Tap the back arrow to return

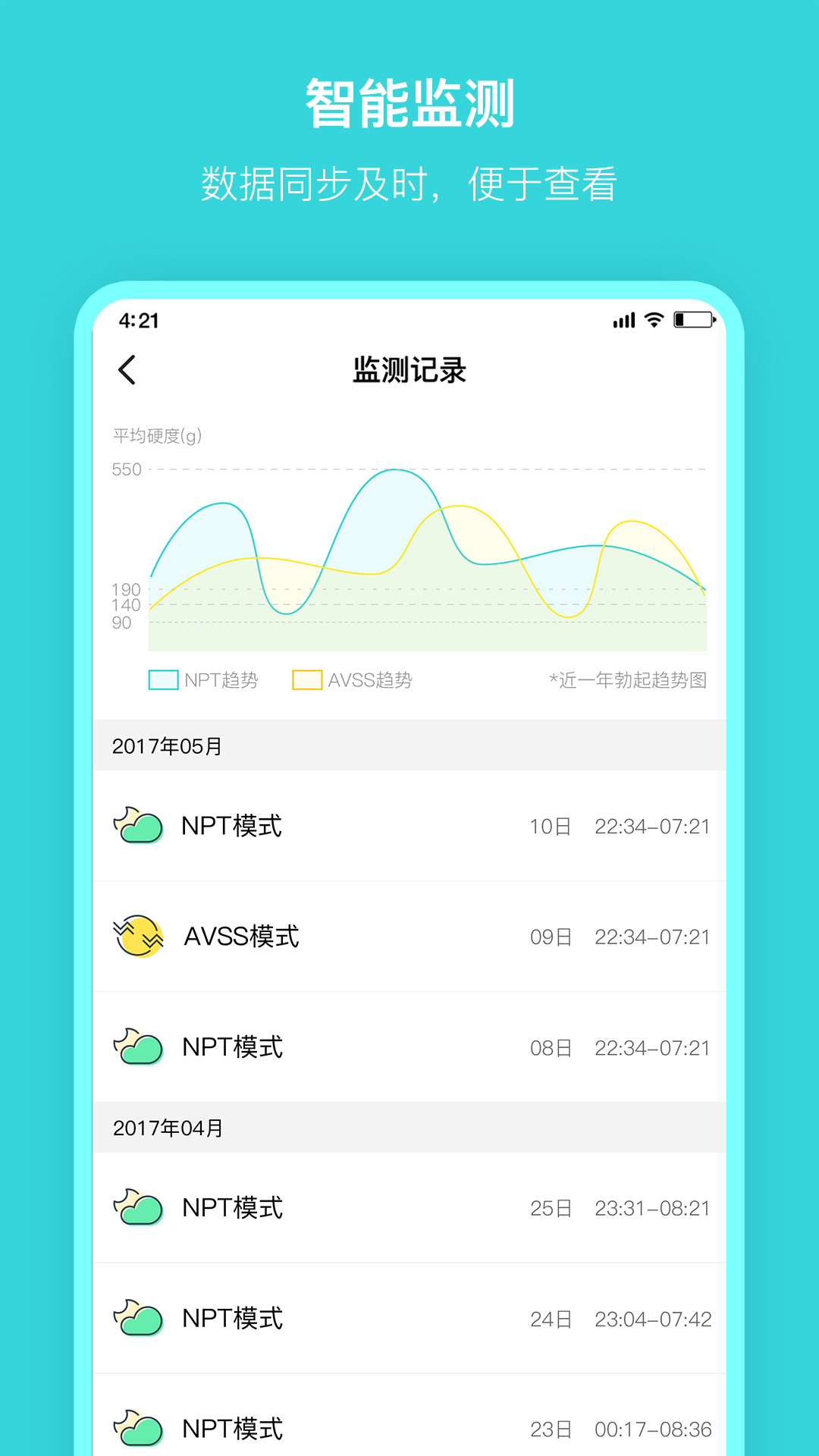pyautogui.click(x=127, y=371)
